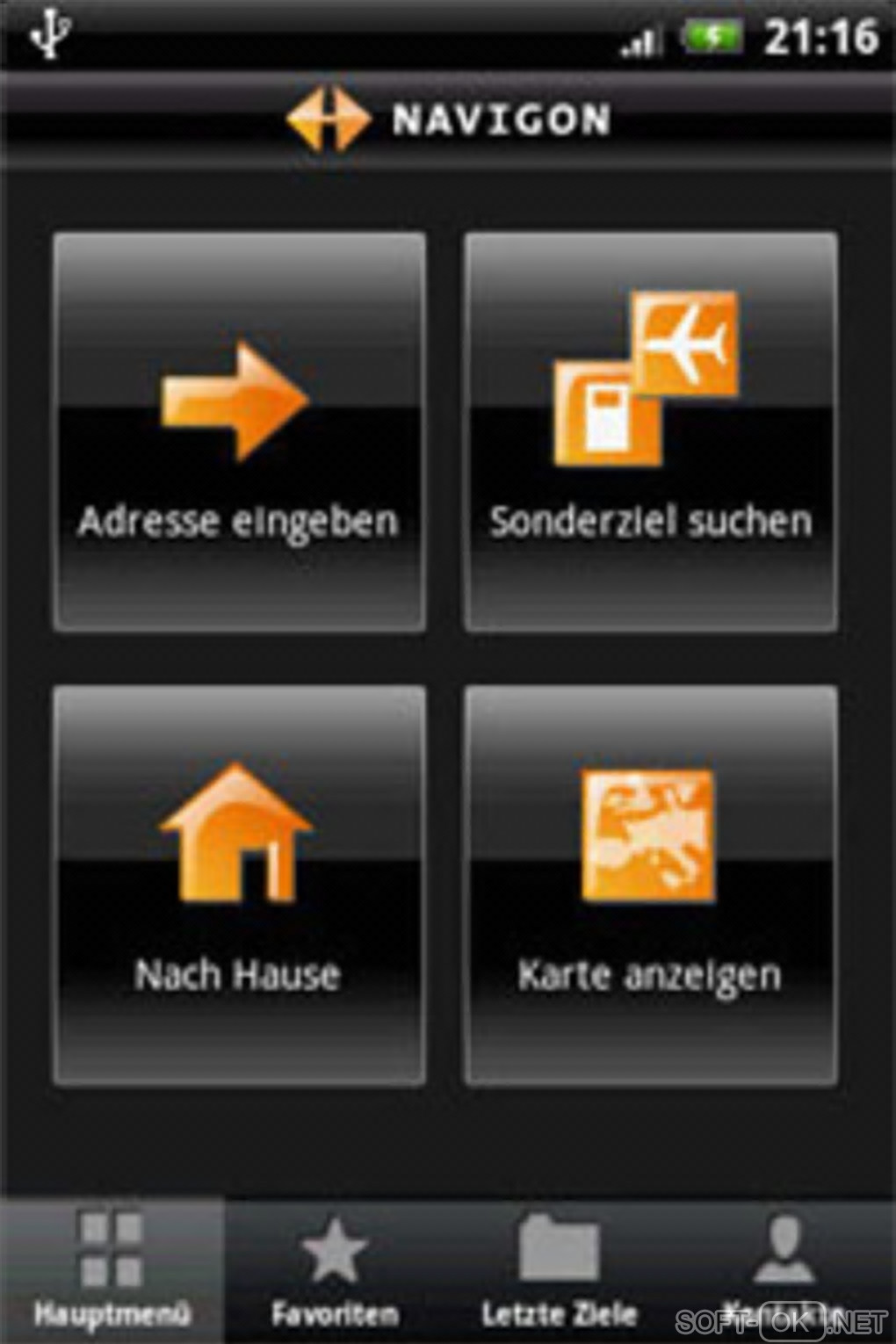Go to the Letzte Ziele tab
Screen dimensions: 896x1344
pyautogui.click(x=559, y=1269)
